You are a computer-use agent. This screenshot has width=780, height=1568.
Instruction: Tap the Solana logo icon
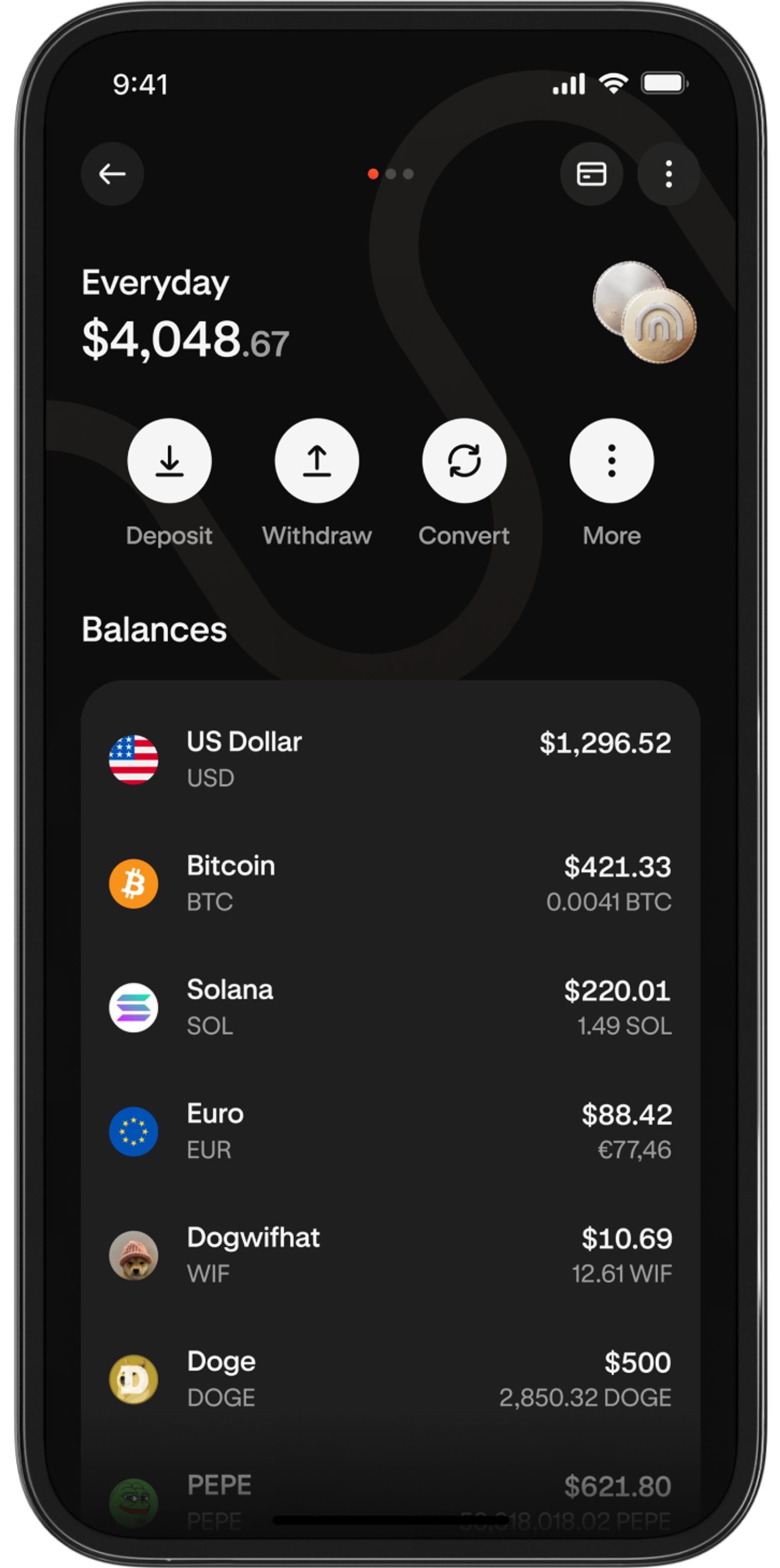click(x=134, y=1008)
